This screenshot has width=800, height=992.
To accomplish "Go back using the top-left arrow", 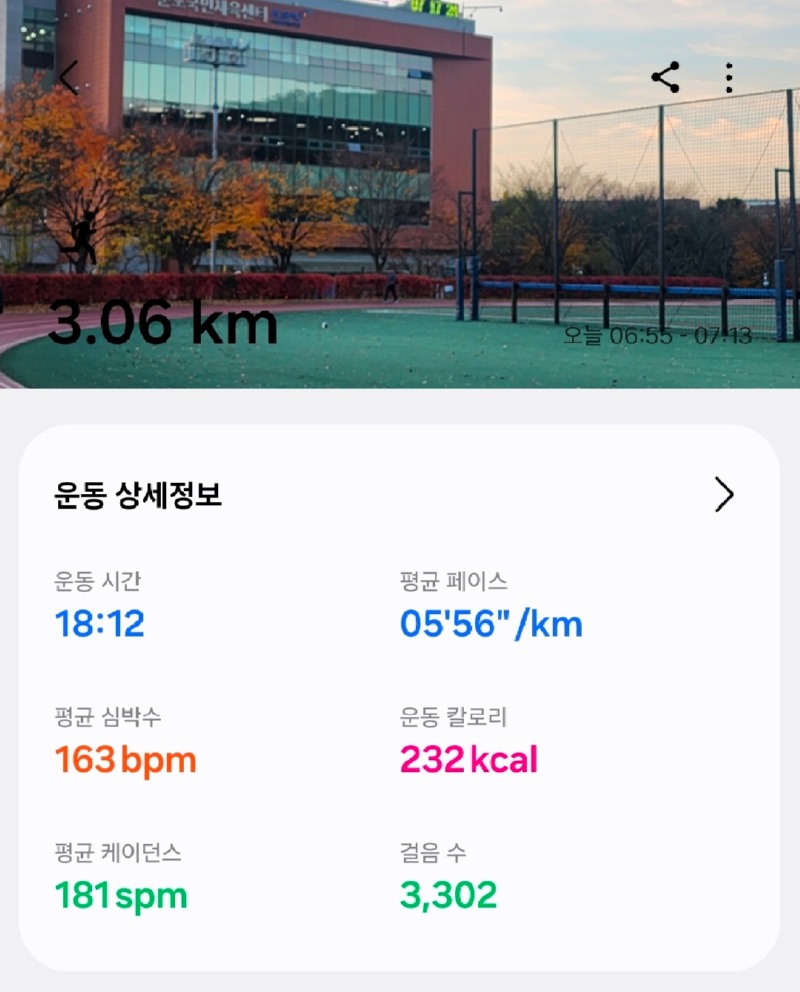I will [69, 78].
